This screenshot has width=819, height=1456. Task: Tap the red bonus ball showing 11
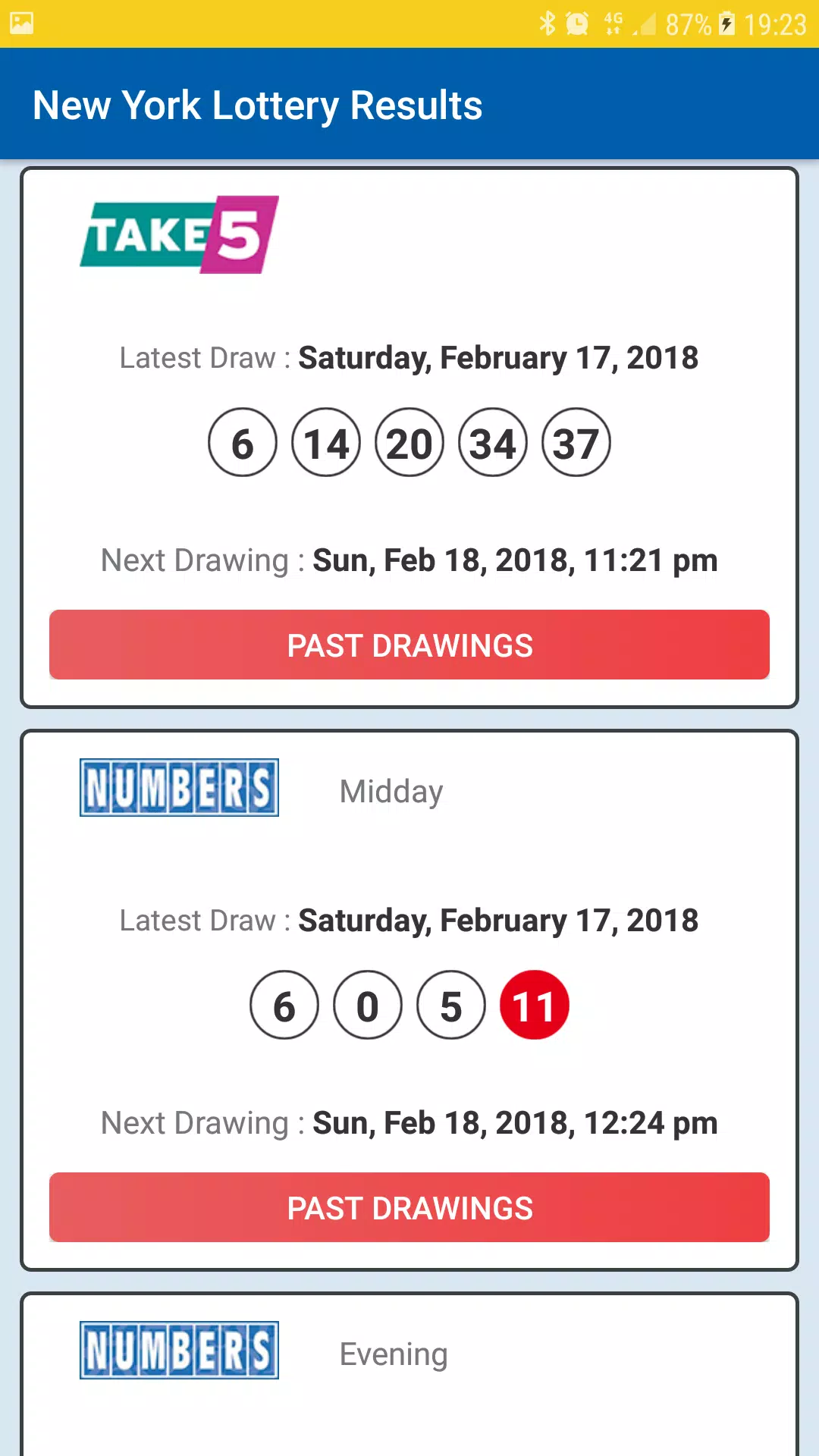(535, 1003)
